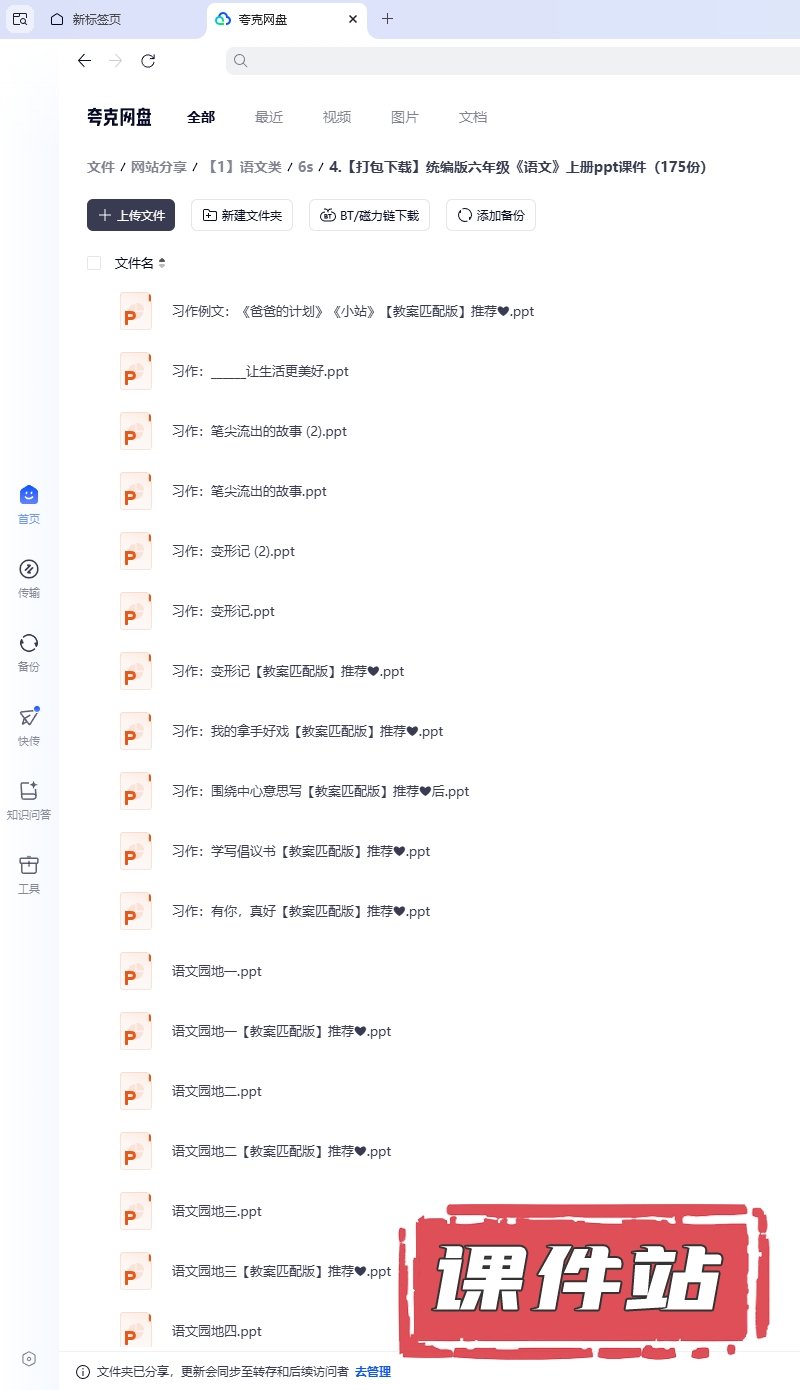Switch to the 视频 tab
This screenshot has height=1390, width=800.
(x=337, y=117)
